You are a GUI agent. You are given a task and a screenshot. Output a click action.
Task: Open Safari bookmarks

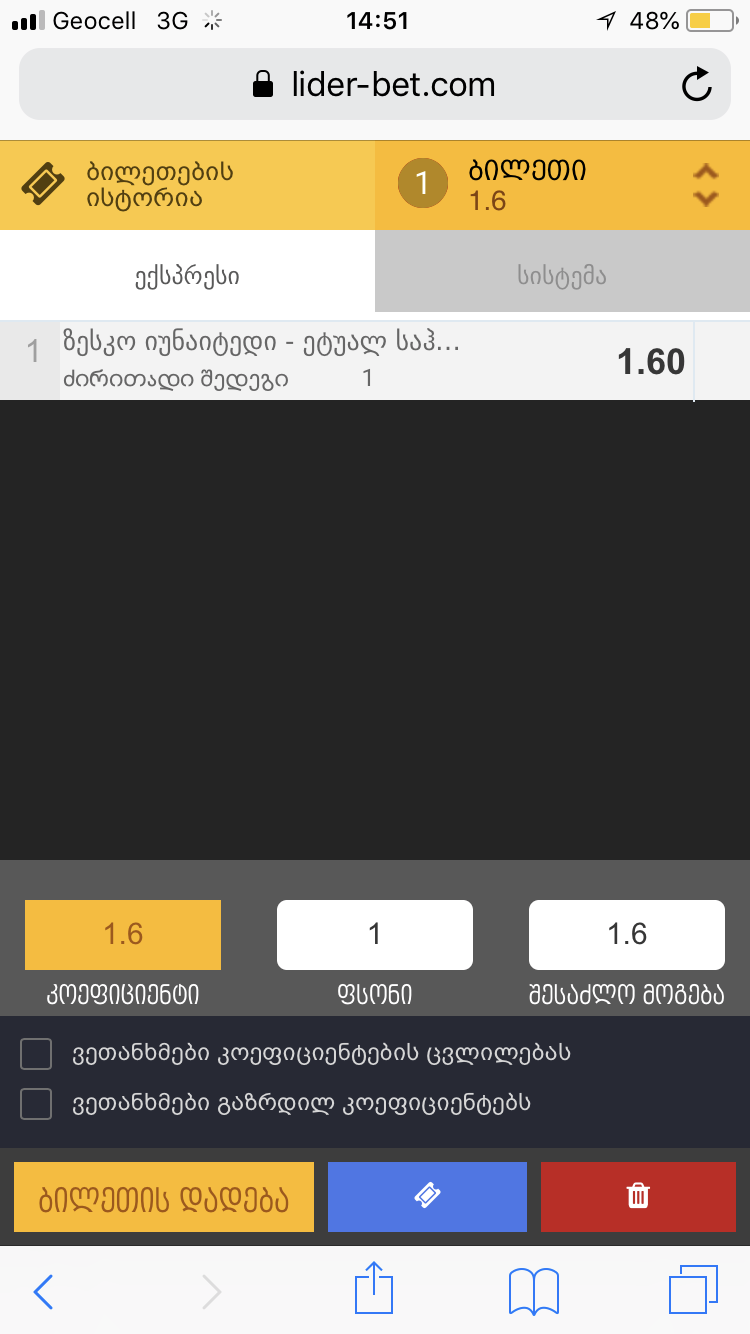[533, 1292]
